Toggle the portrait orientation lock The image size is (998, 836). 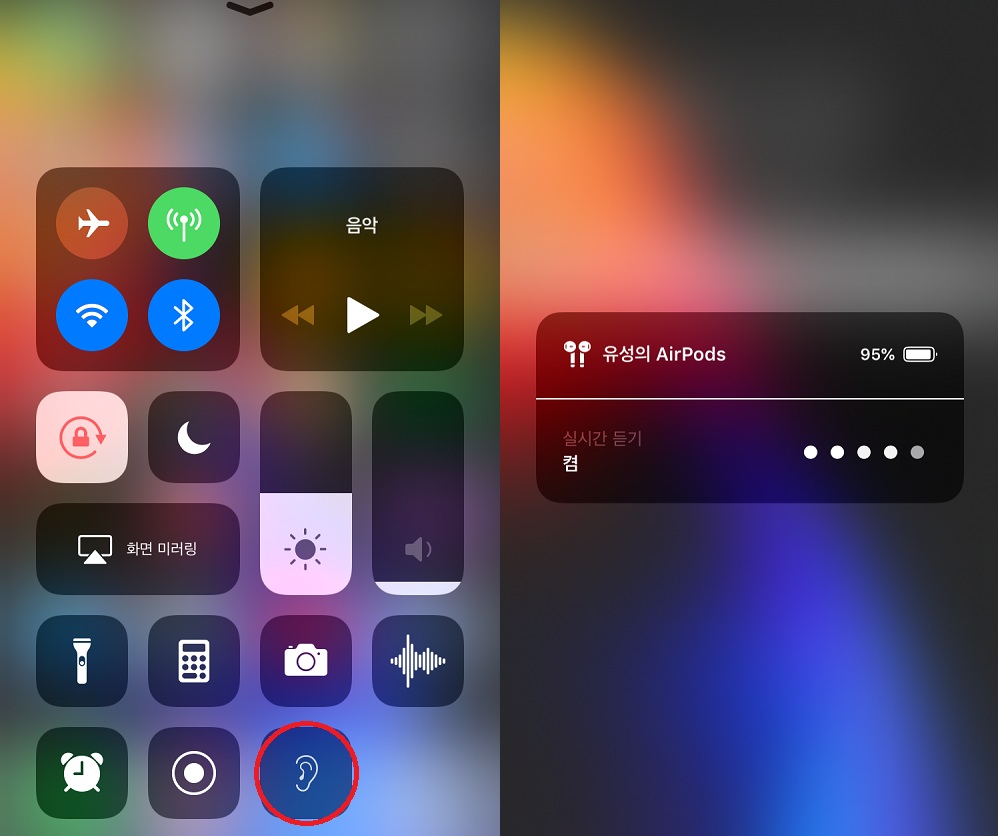82,437
